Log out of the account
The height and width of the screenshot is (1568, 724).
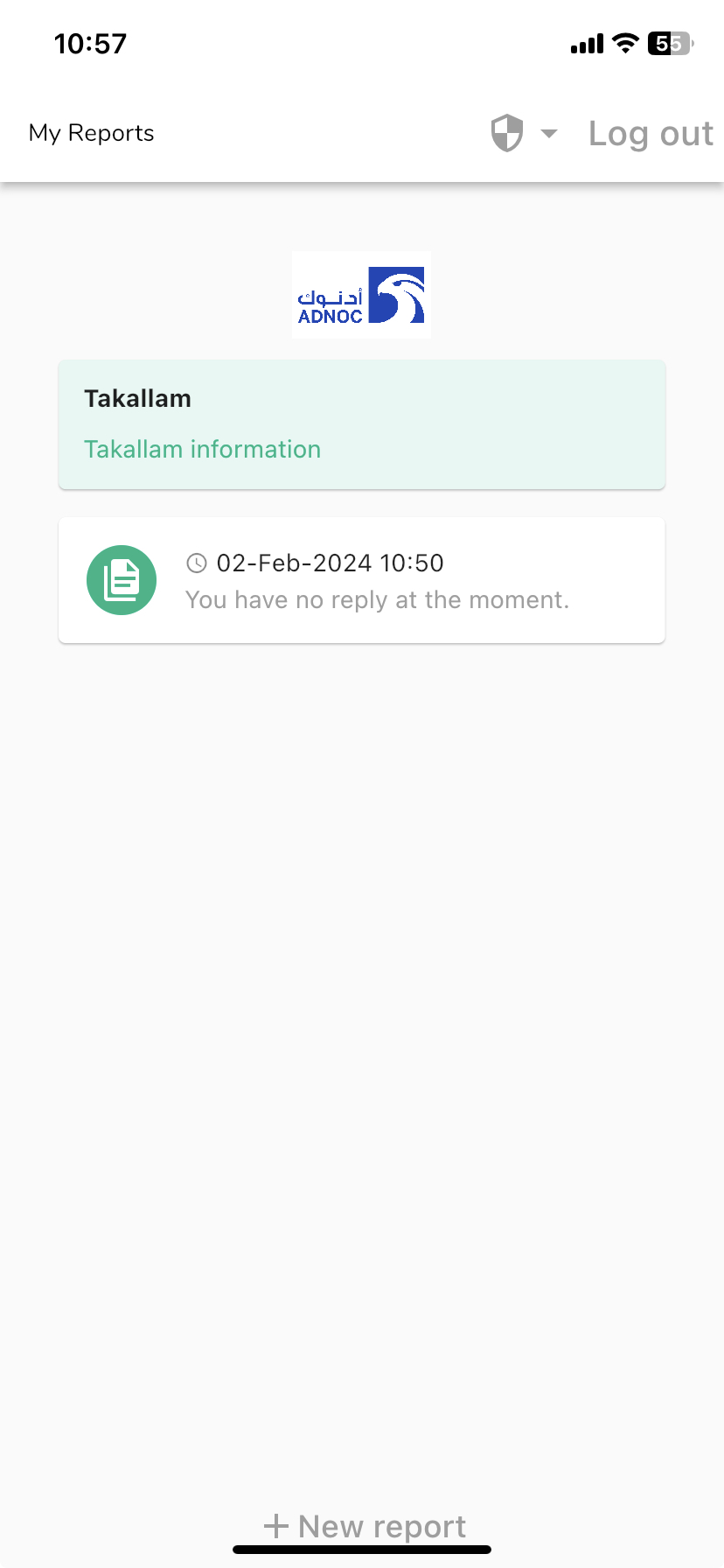651,134
